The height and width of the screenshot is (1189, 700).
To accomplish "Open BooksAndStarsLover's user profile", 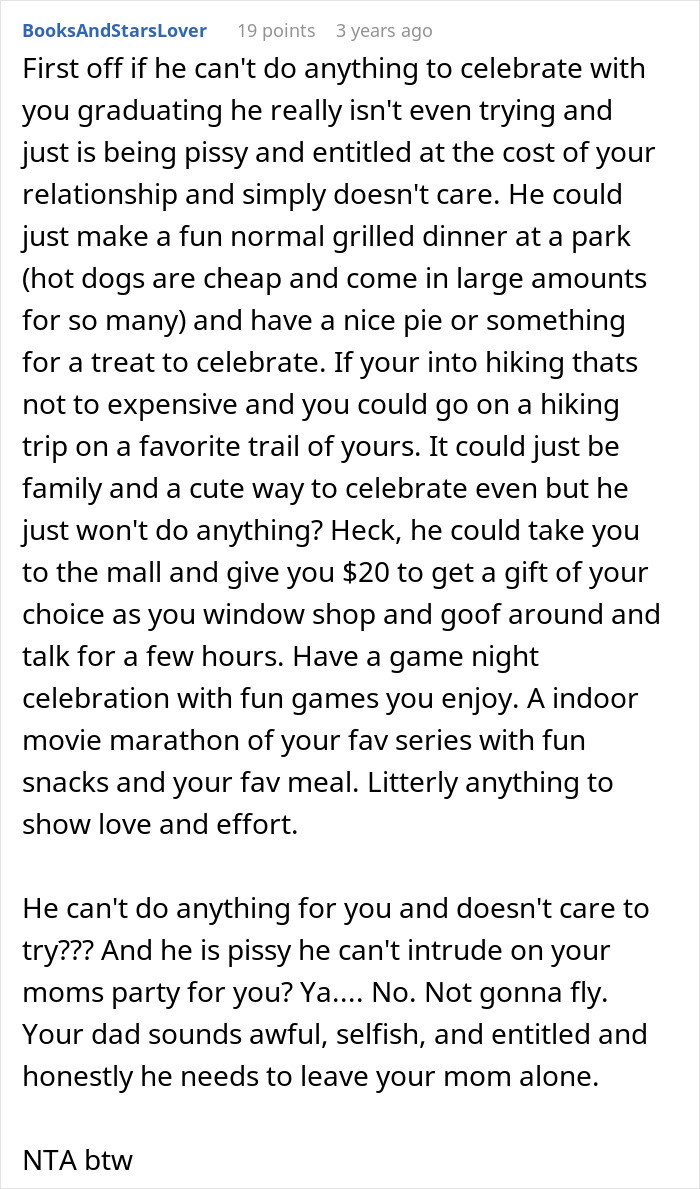I will pyautogui.click(x=114, y=30).
